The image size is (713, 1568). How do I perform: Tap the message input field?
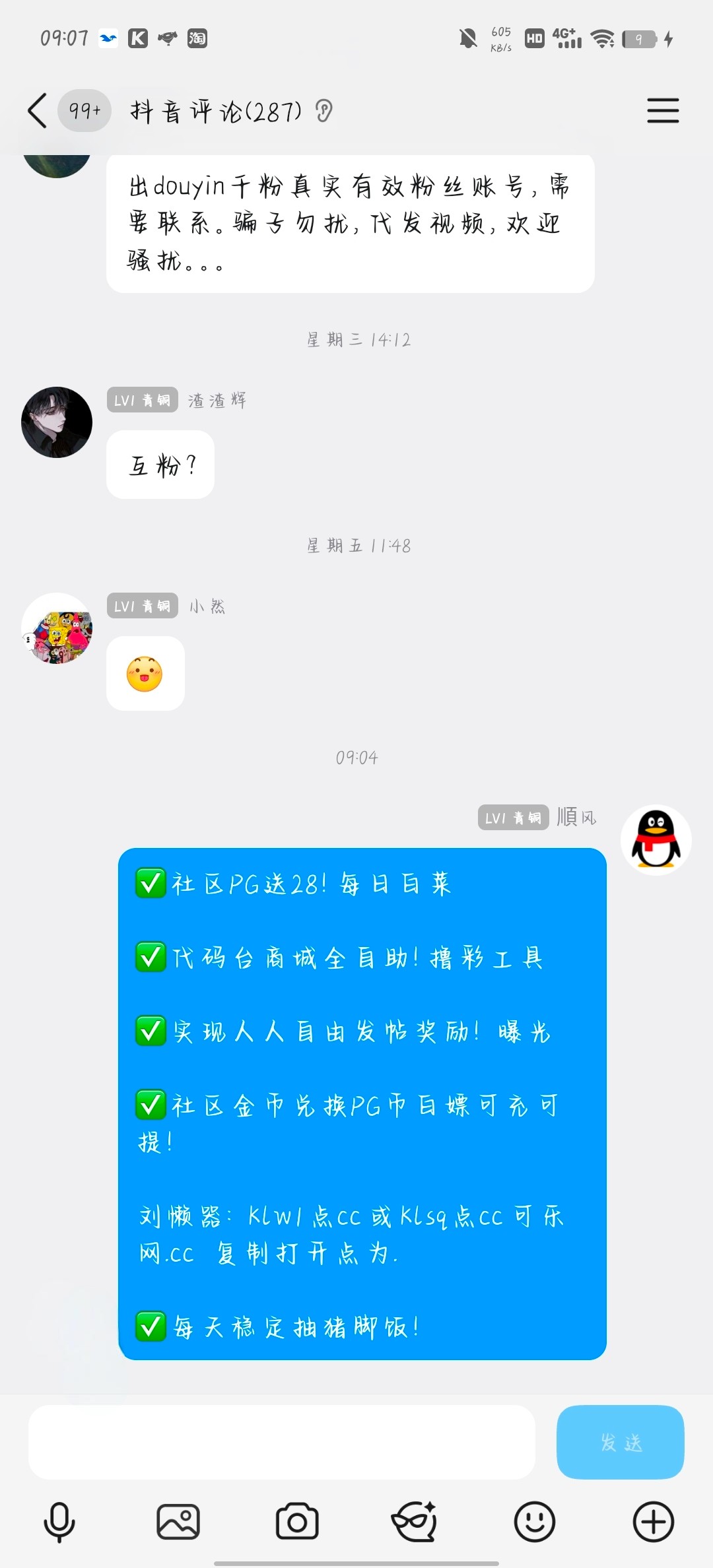point(281,1442)
